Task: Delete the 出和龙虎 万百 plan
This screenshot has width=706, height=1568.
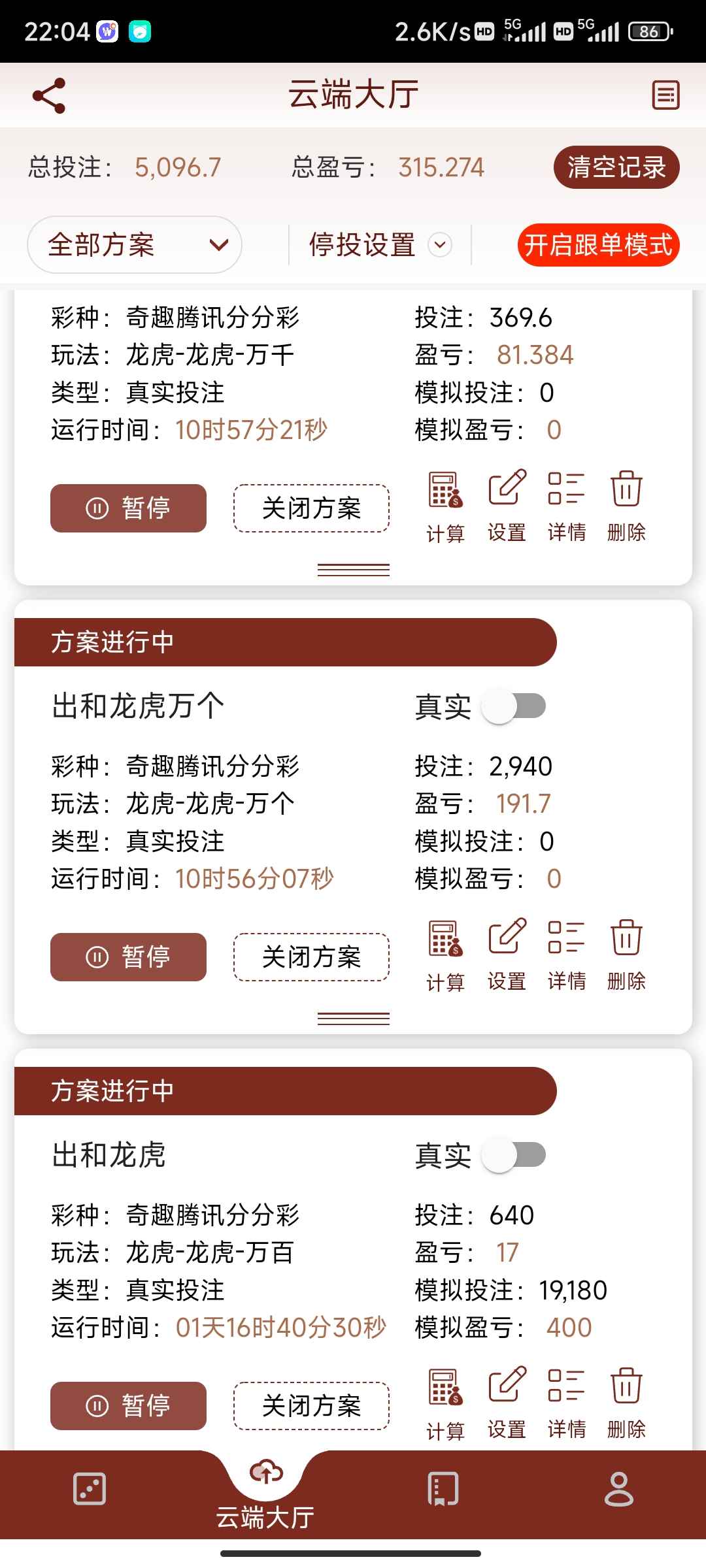Action: click(626, 1402)
